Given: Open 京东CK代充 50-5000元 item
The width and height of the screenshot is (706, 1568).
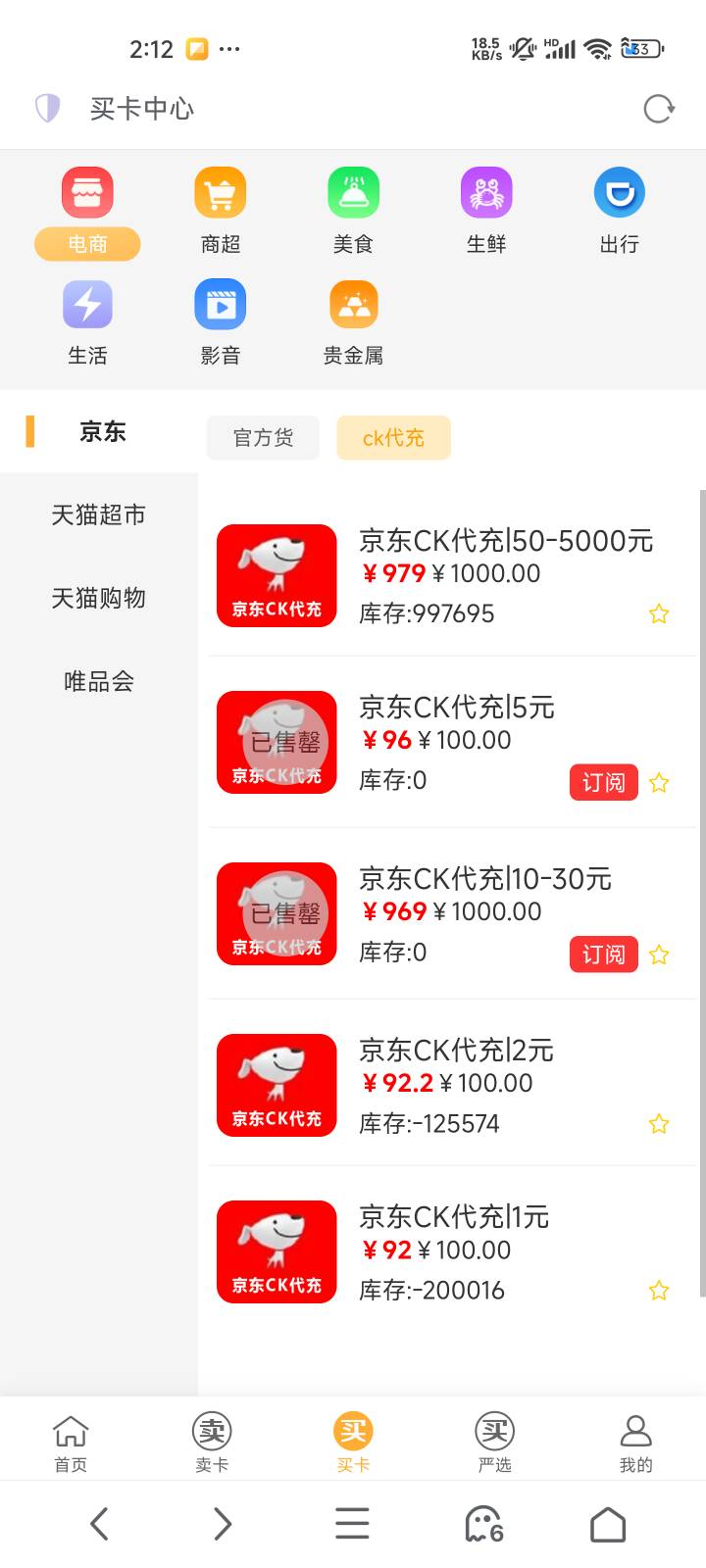Looking at the screenshot, I should pyautogui.click(x=452, y=575).
